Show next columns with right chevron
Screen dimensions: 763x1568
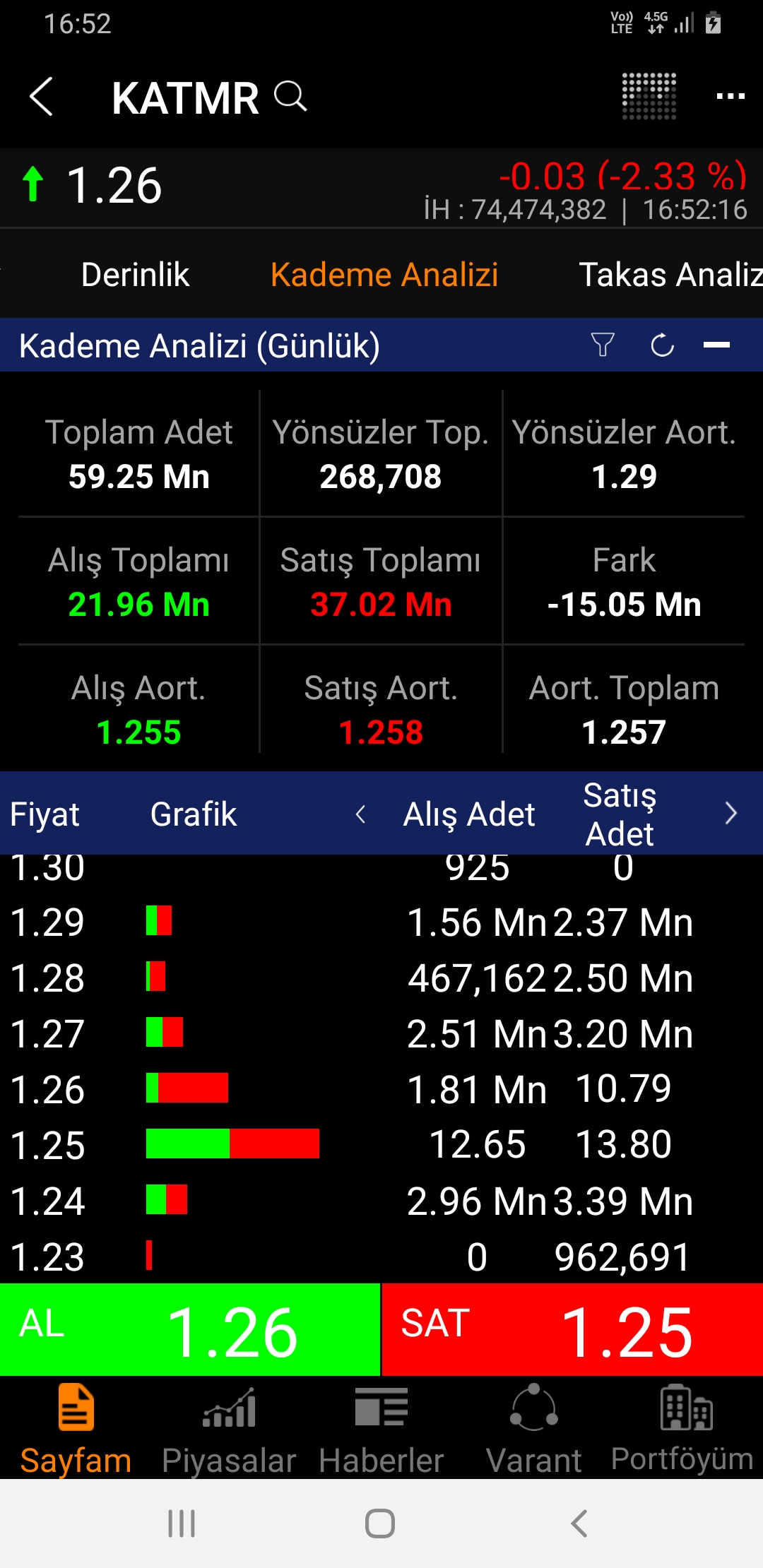point(731,814)
